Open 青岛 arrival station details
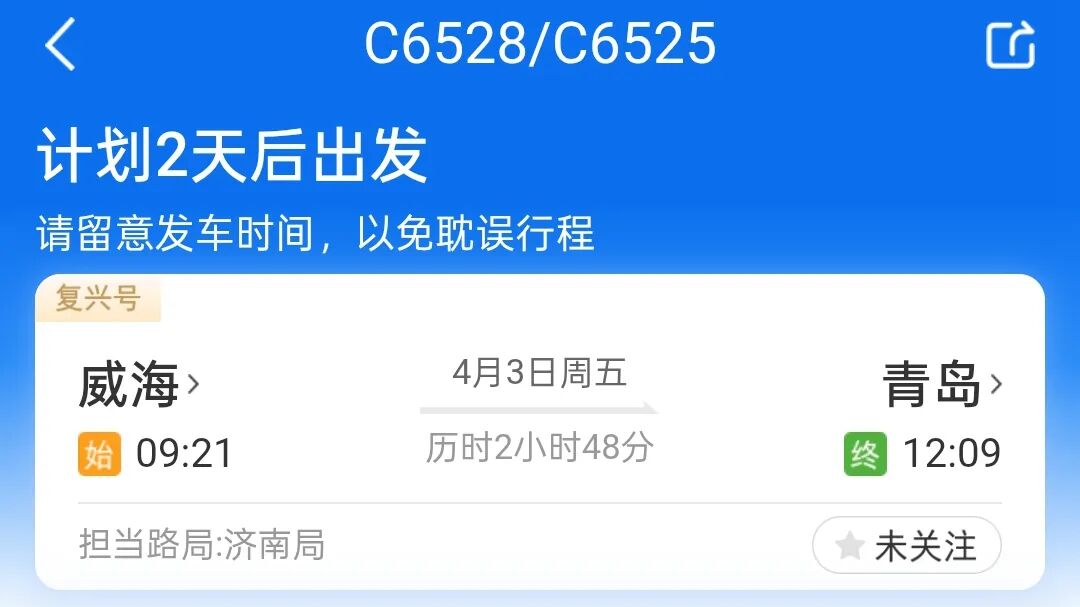The image size is (1080, 607). 942,385
